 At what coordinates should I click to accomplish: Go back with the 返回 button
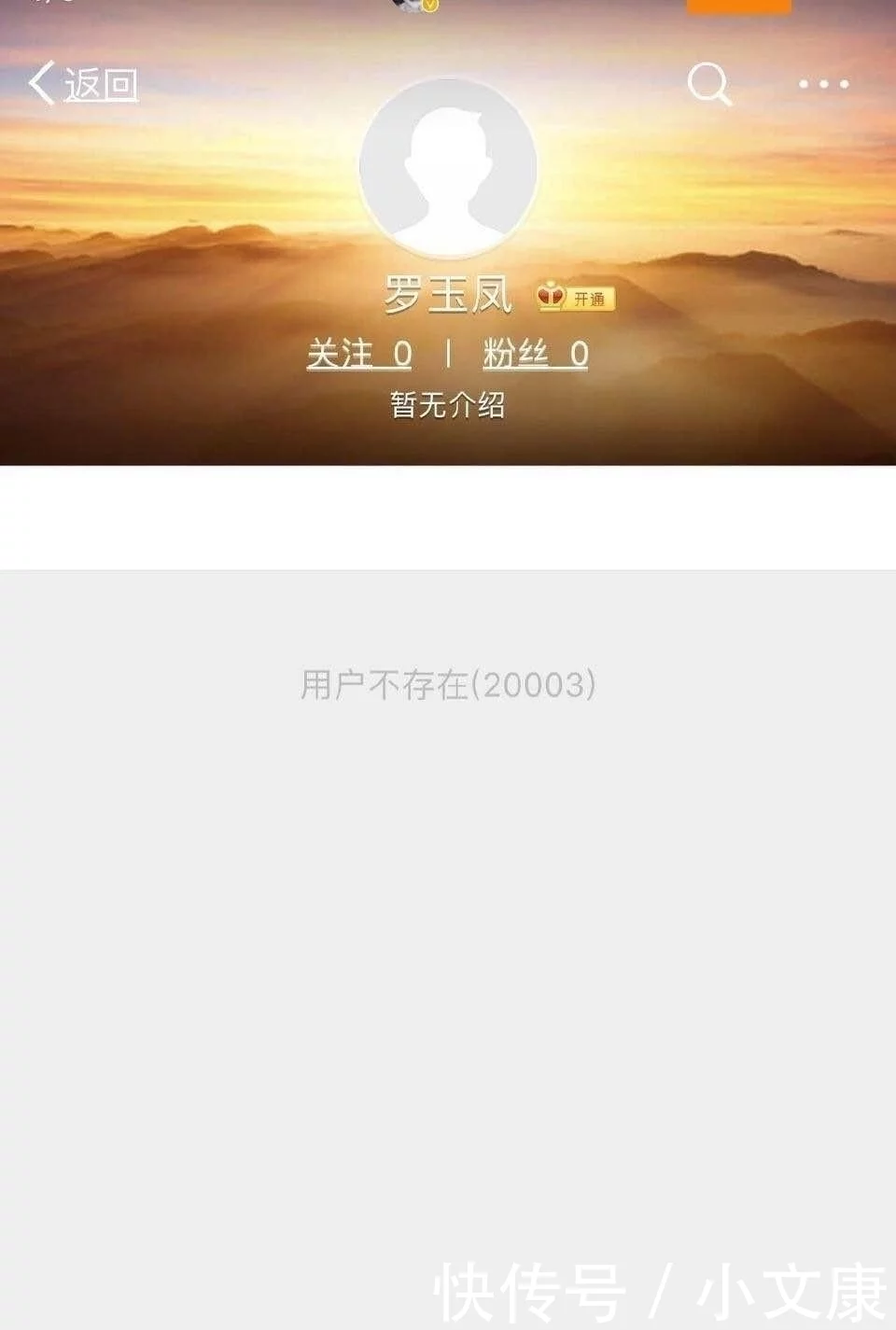pyautogui.click(x=84, y=84)
